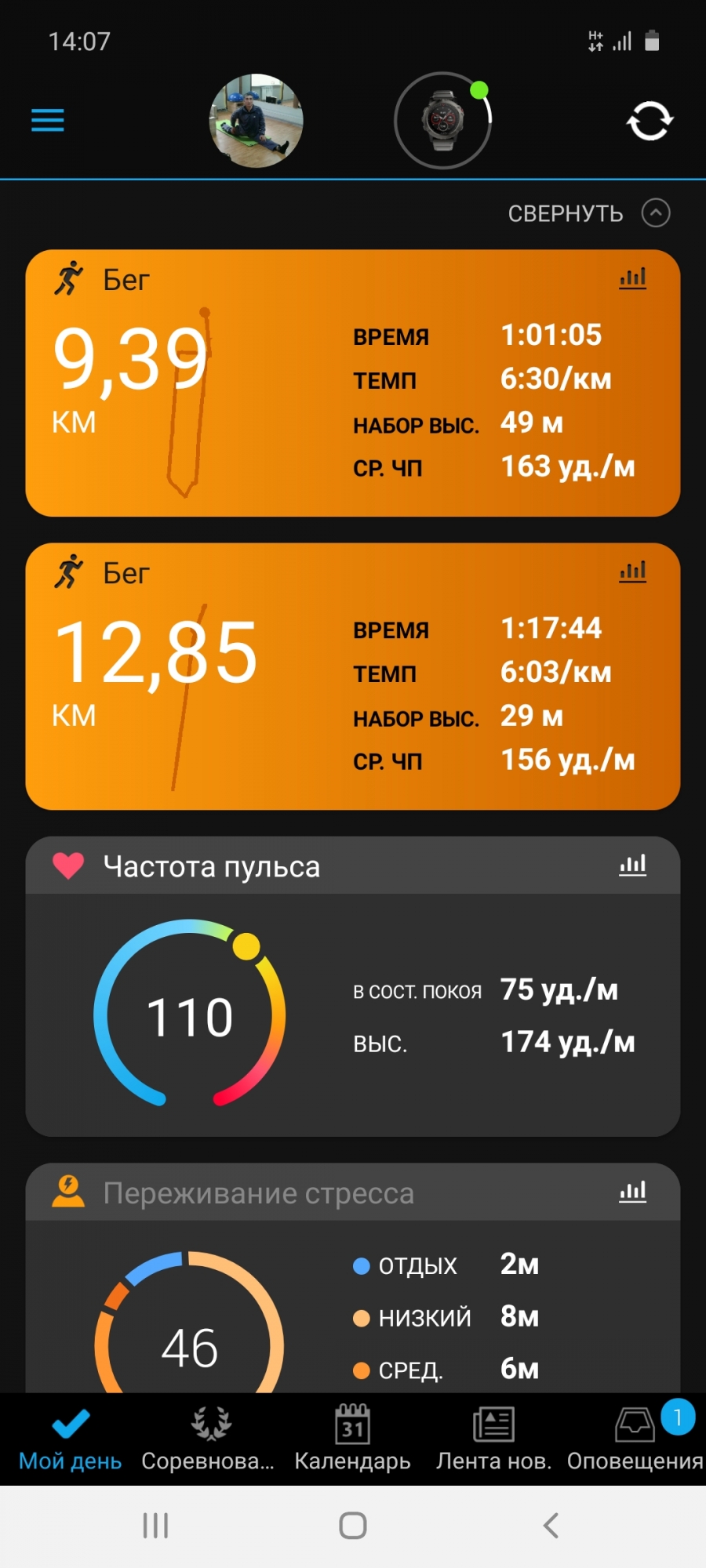Viewport: 706px width, 1568px height.
Task: Open stress statistics chart icon
Action: tap(632, 1192)
